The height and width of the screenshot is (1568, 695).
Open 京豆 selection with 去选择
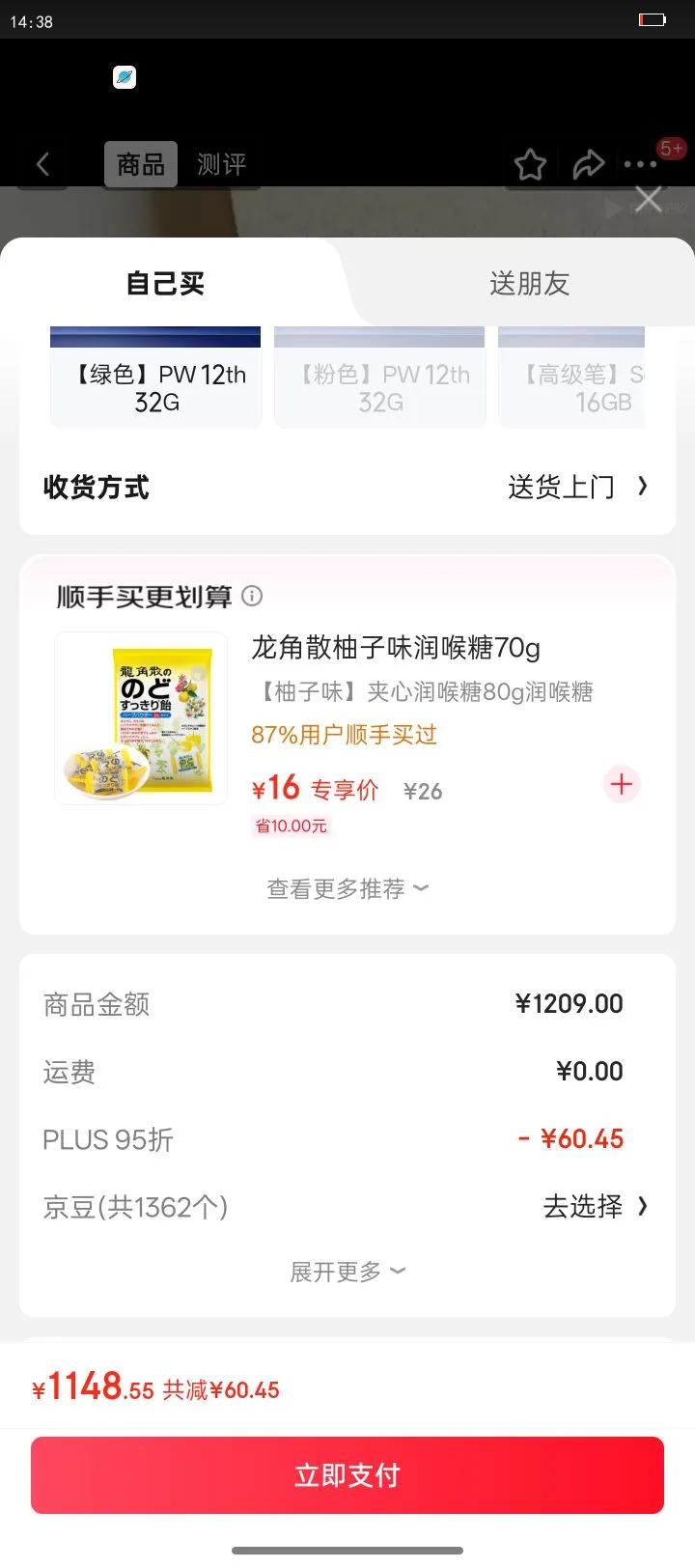tap(595, 1207)
